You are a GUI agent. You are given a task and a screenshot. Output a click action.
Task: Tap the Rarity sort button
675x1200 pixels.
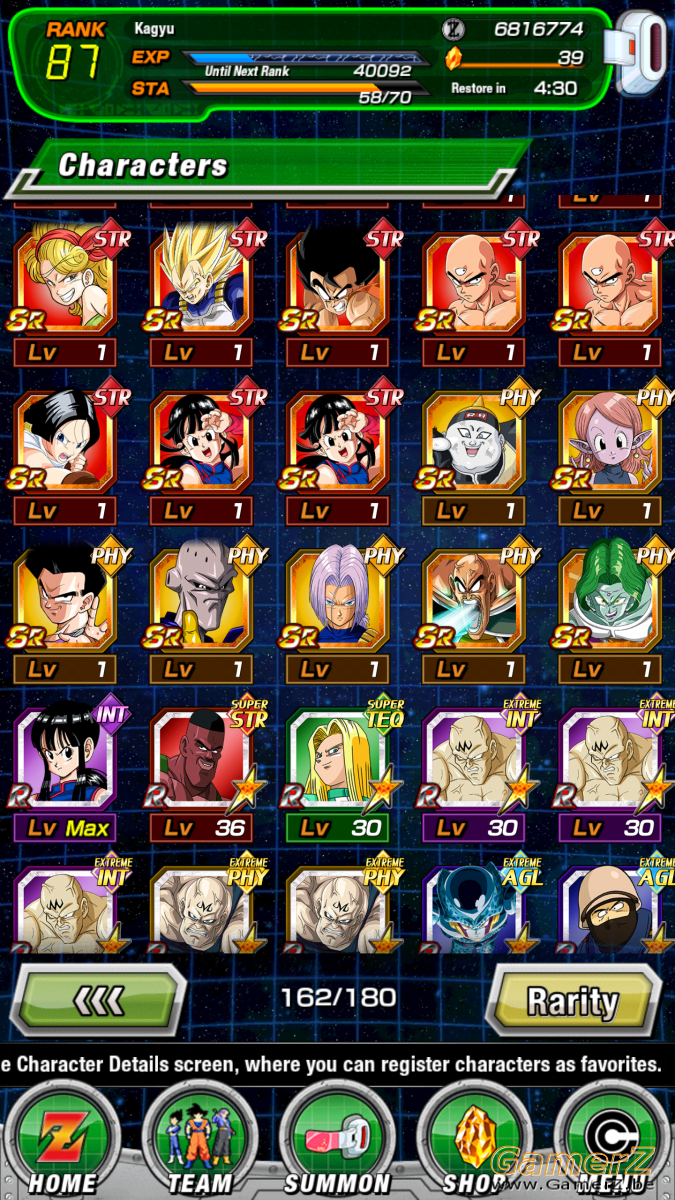(x=572, y=1002)
